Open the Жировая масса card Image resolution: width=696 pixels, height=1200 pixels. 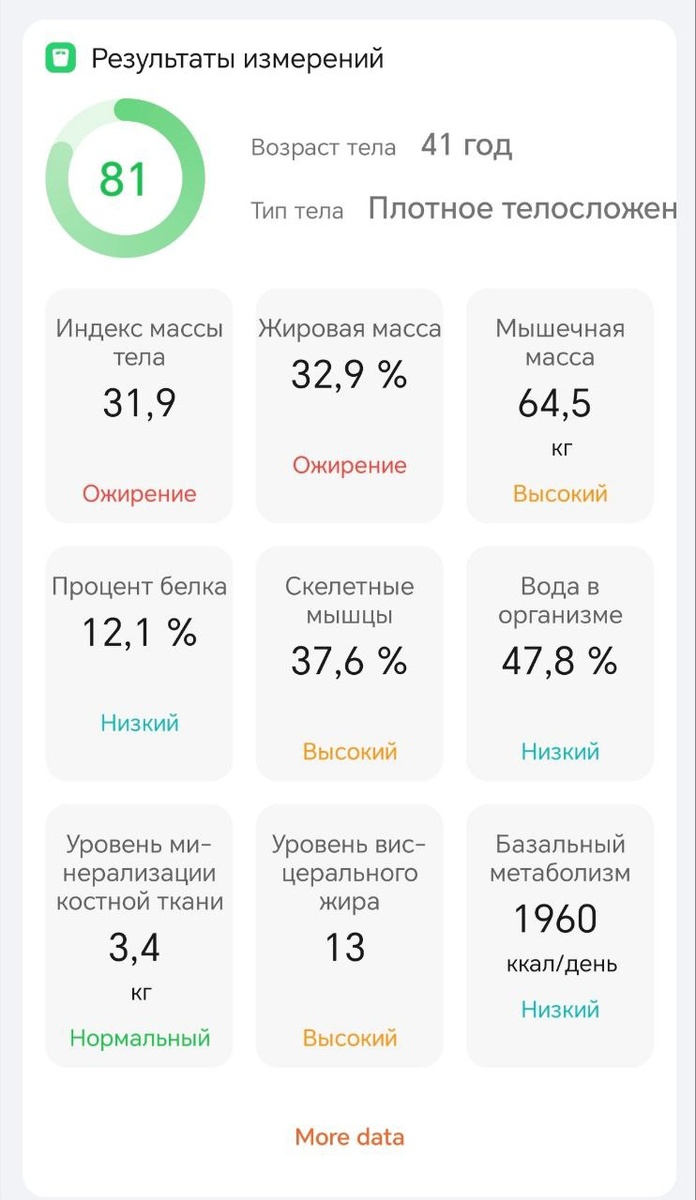pyautogui.click(x=349, y=406)
